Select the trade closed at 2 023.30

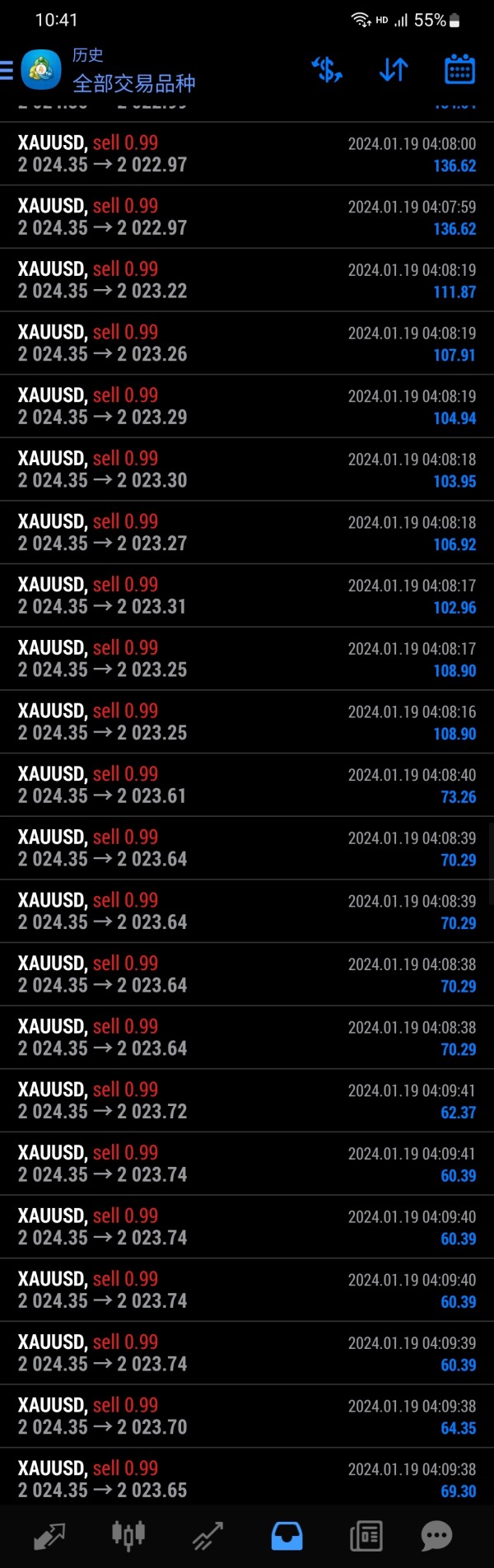[247, 469]
